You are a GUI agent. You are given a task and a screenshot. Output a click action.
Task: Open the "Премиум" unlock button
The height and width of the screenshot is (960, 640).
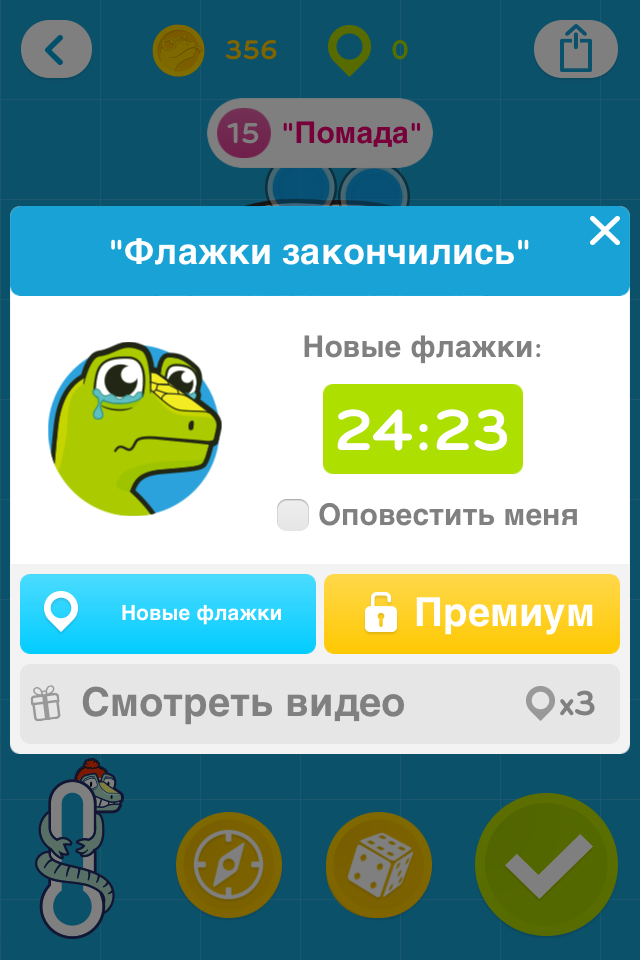pos(472,613)
